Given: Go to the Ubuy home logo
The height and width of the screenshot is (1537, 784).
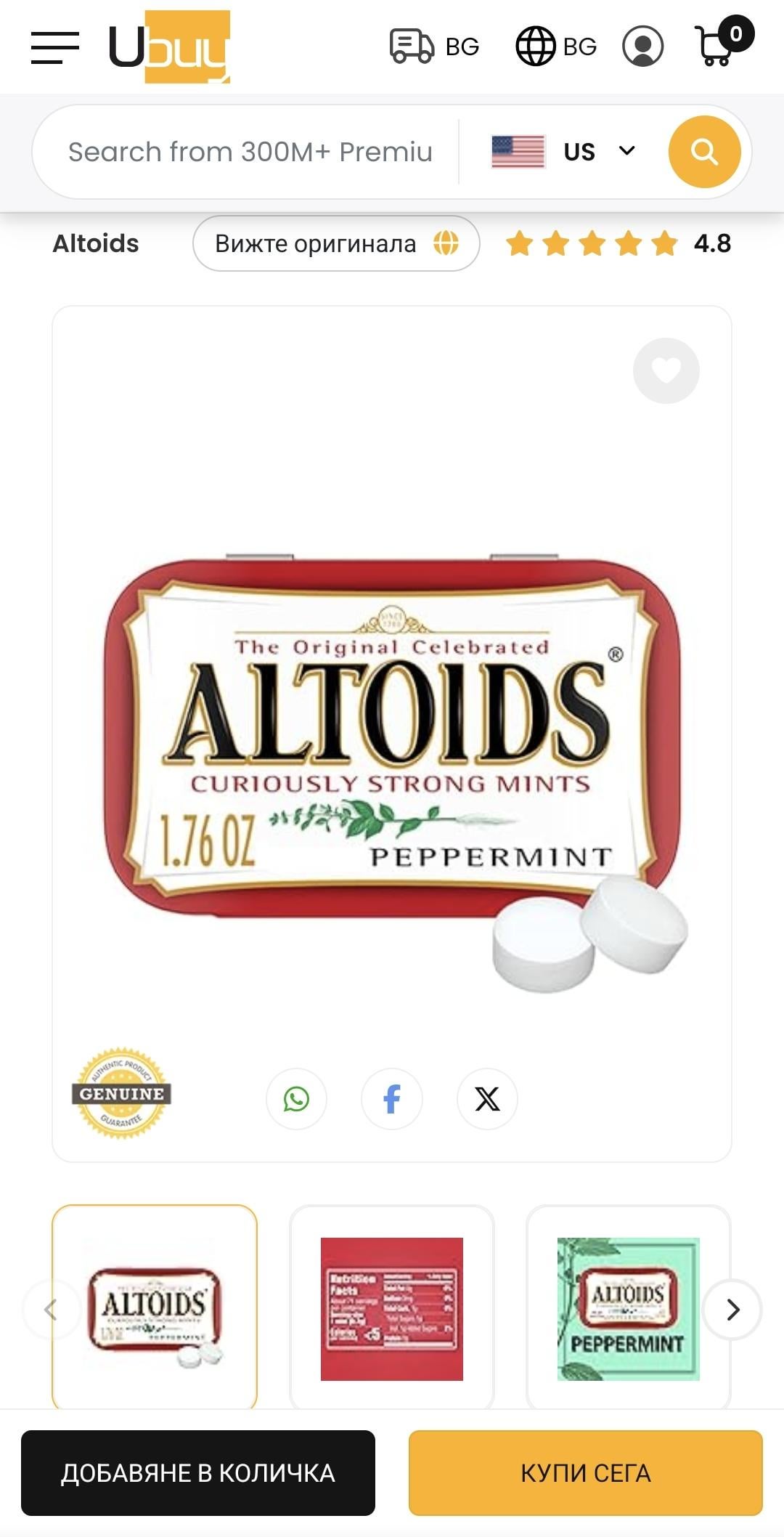Looking at the screenshot, I should tap(169, 47).
